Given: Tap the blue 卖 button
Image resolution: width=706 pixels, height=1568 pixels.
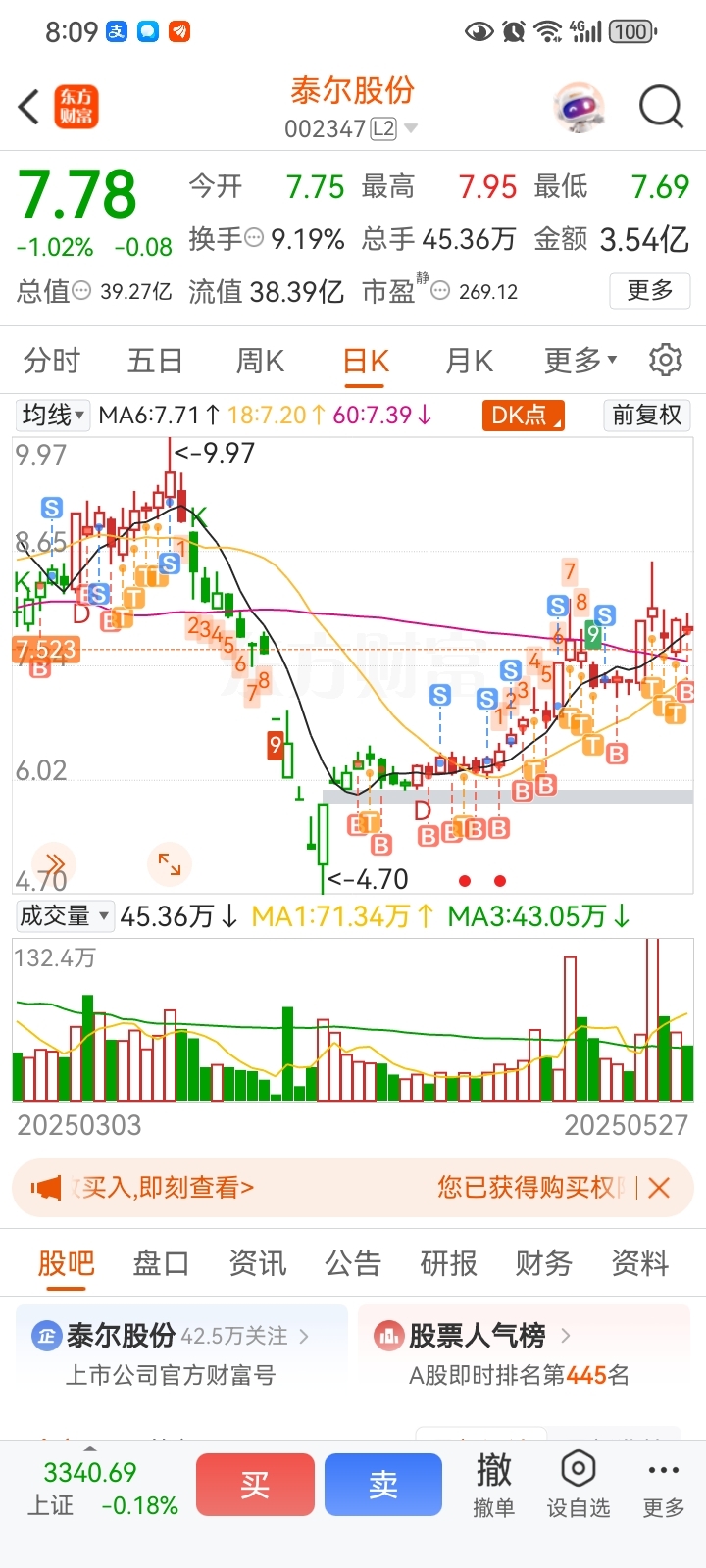Looking at the screenshot, I should click(383, 1485).
